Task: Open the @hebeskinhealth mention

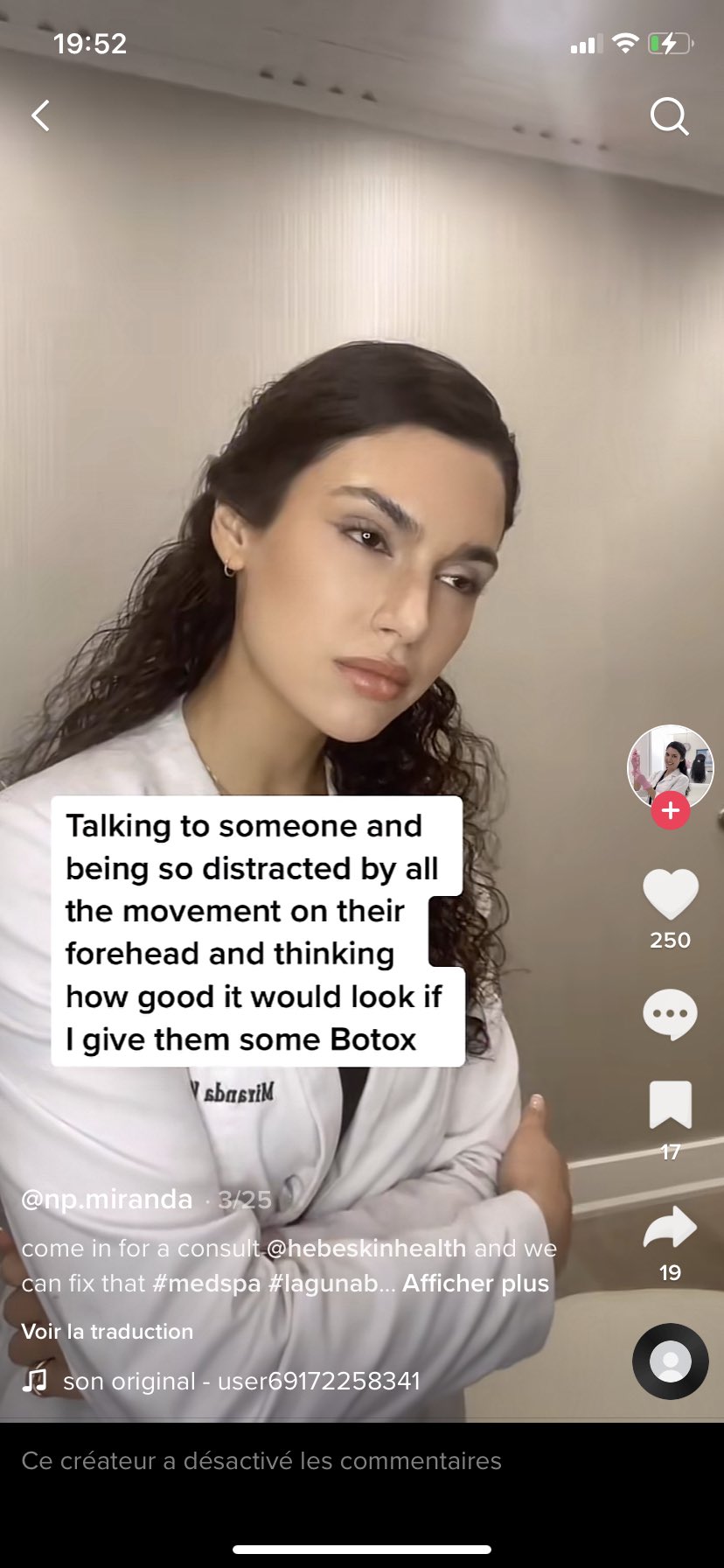Action: pos(365,1248)
